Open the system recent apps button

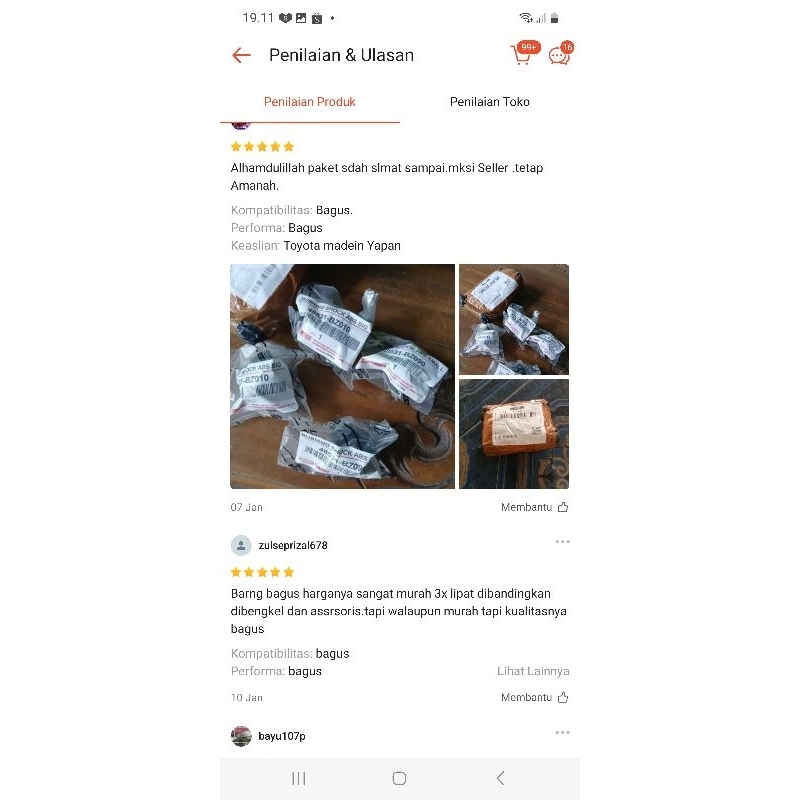coord(298,778)
